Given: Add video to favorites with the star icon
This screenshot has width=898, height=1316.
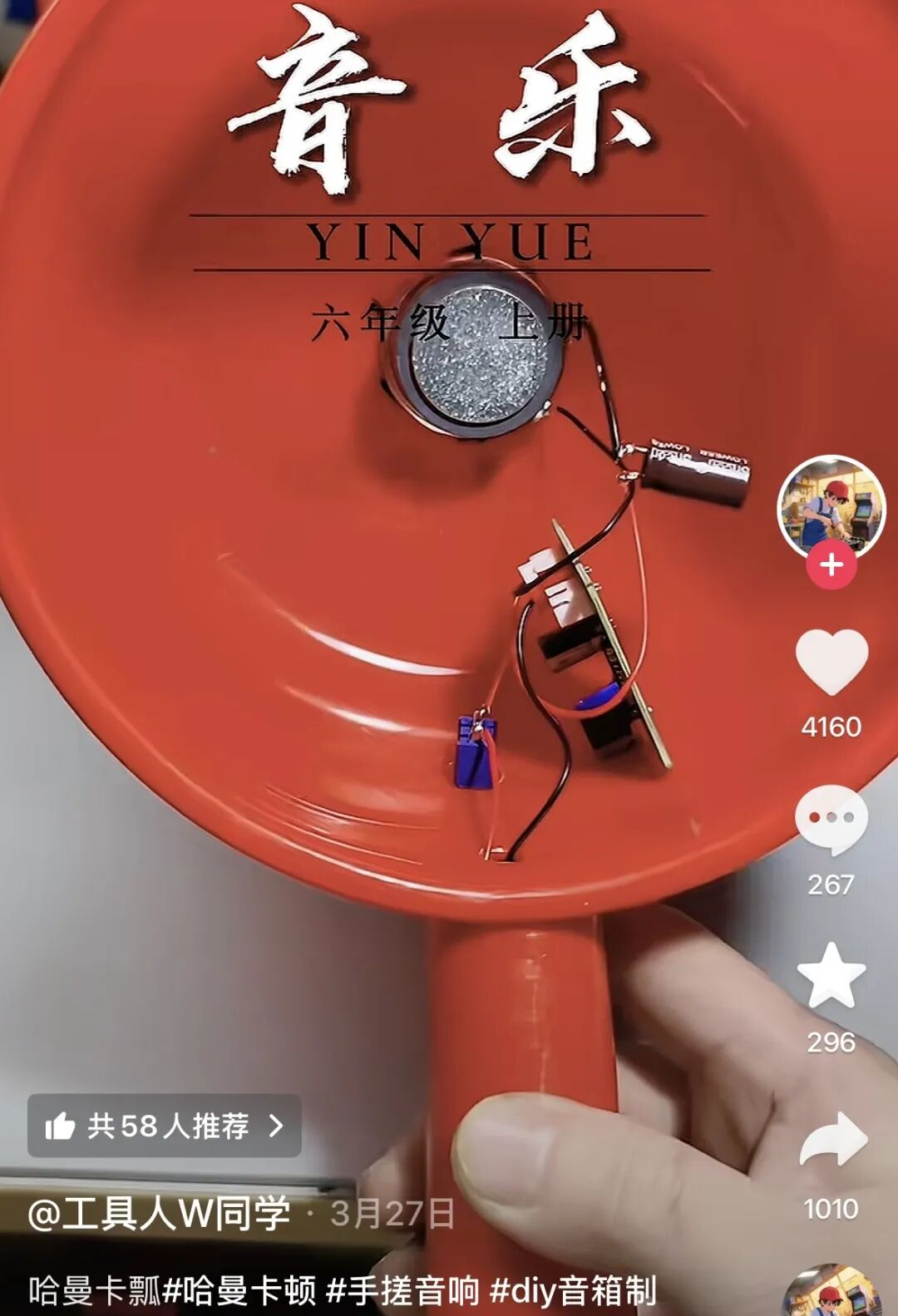Looking at the screenshot, I should (831, 975).
